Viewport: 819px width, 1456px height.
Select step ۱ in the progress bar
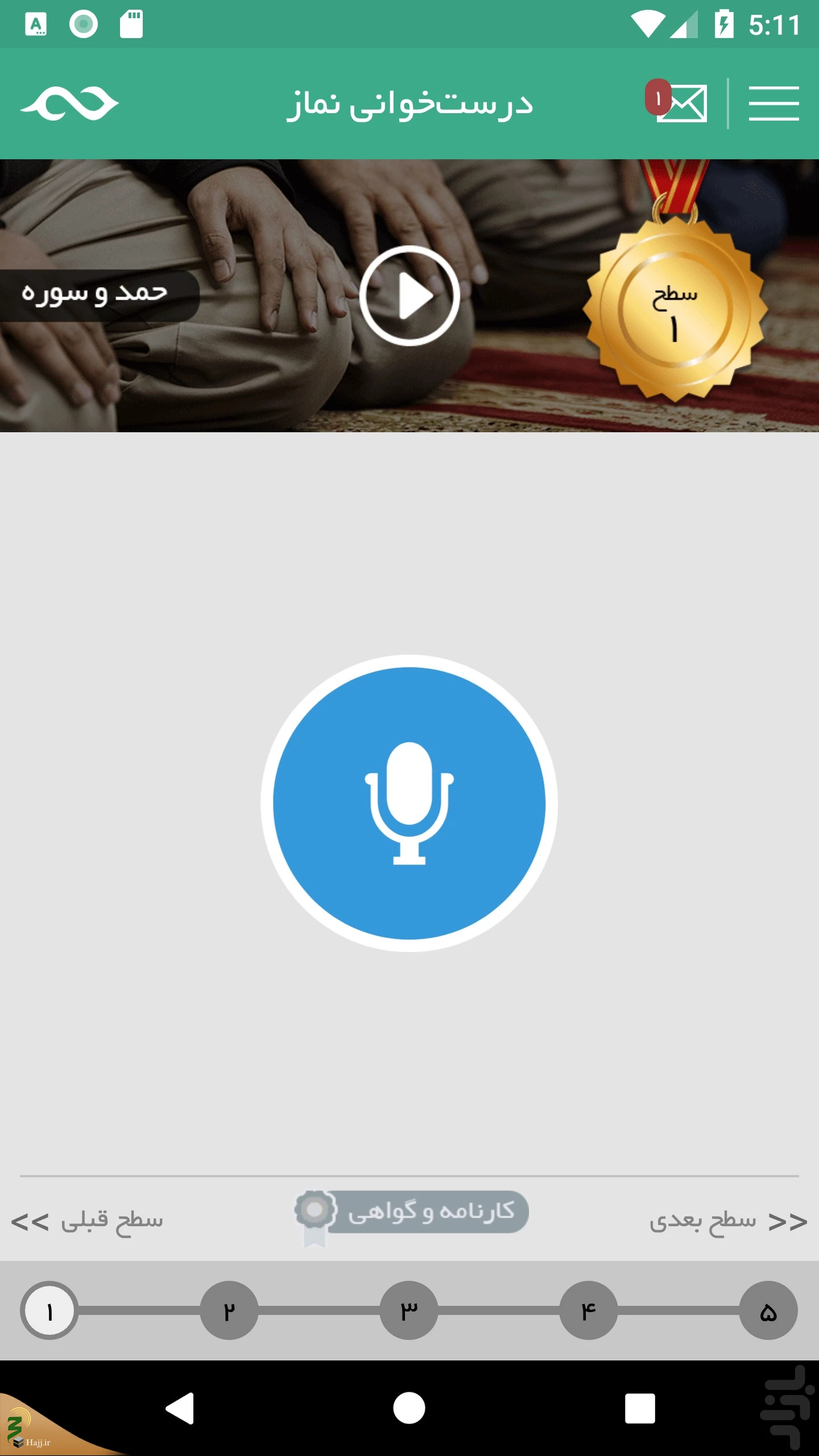pos(49,1310)
